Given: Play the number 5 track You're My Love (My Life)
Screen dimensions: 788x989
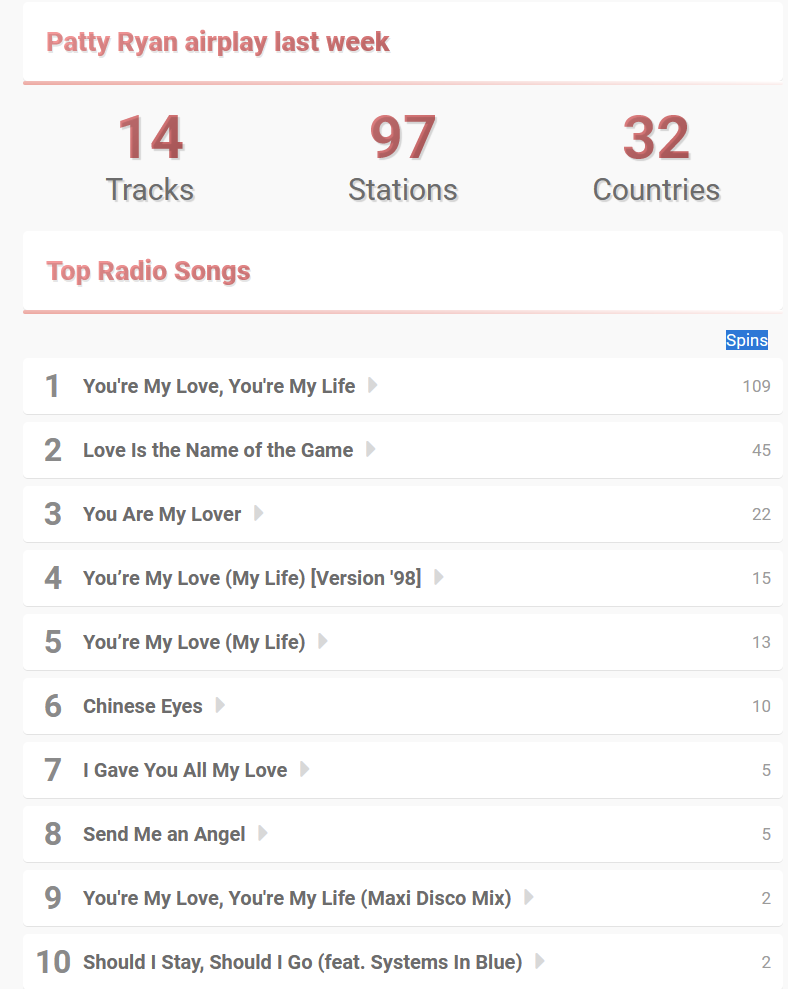Looking at the screenshot, I should (323, 641).
